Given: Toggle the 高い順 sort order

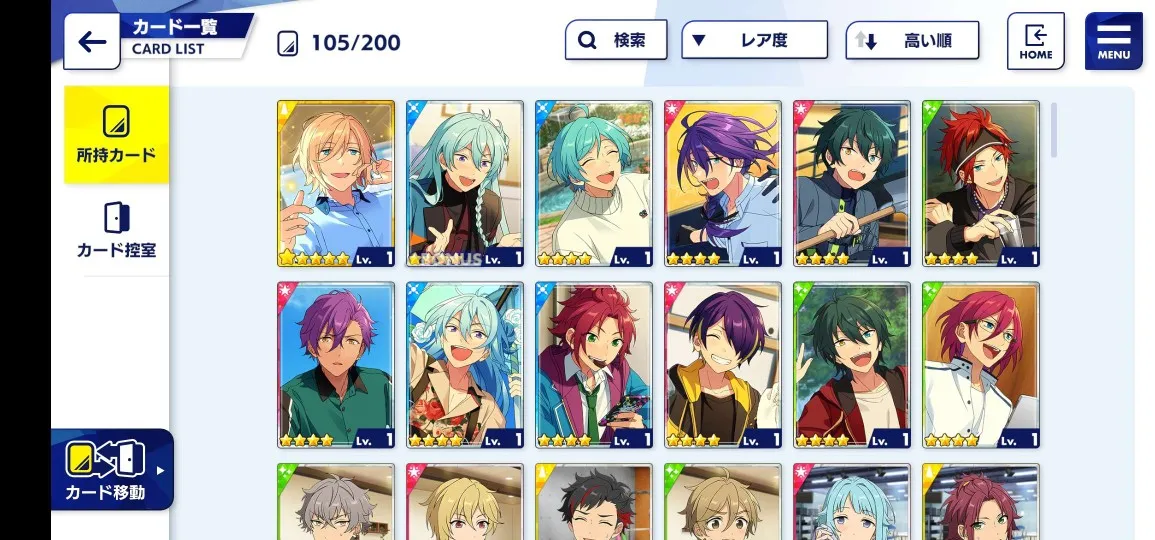Looking at the screenshot, I should 911,41.
